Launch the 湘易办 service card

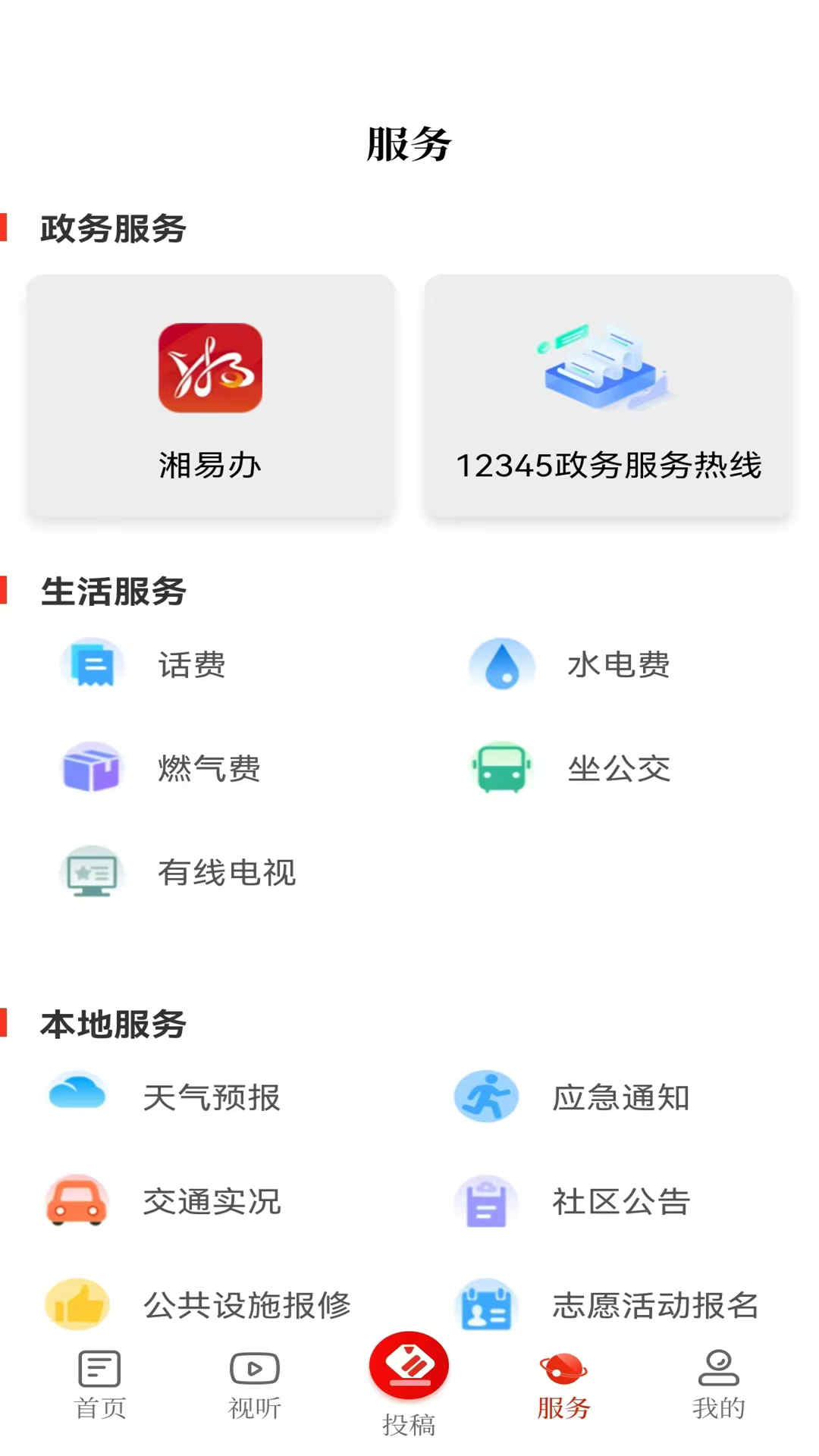pos(210,398)
